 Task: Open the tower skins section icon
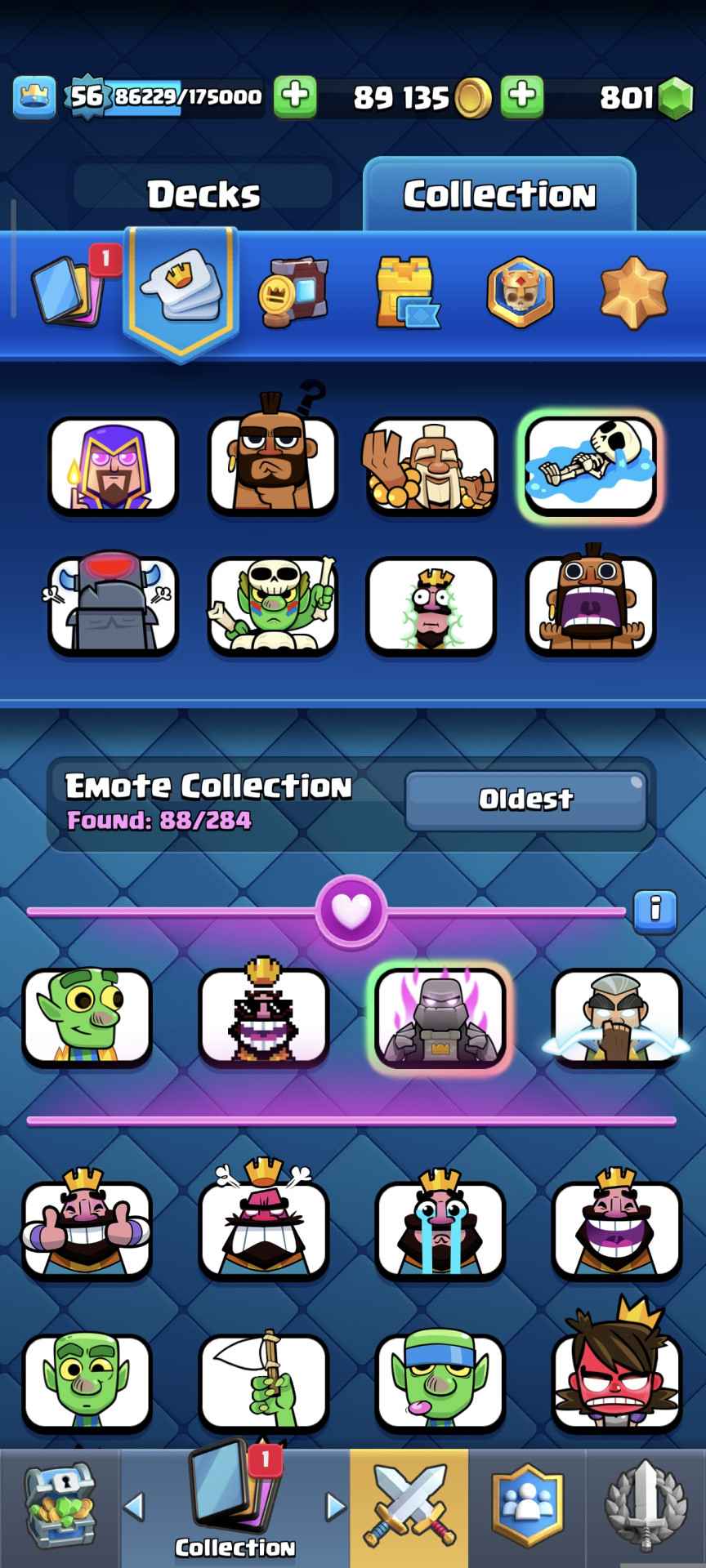pyautogui.click(x=406, y=292)
